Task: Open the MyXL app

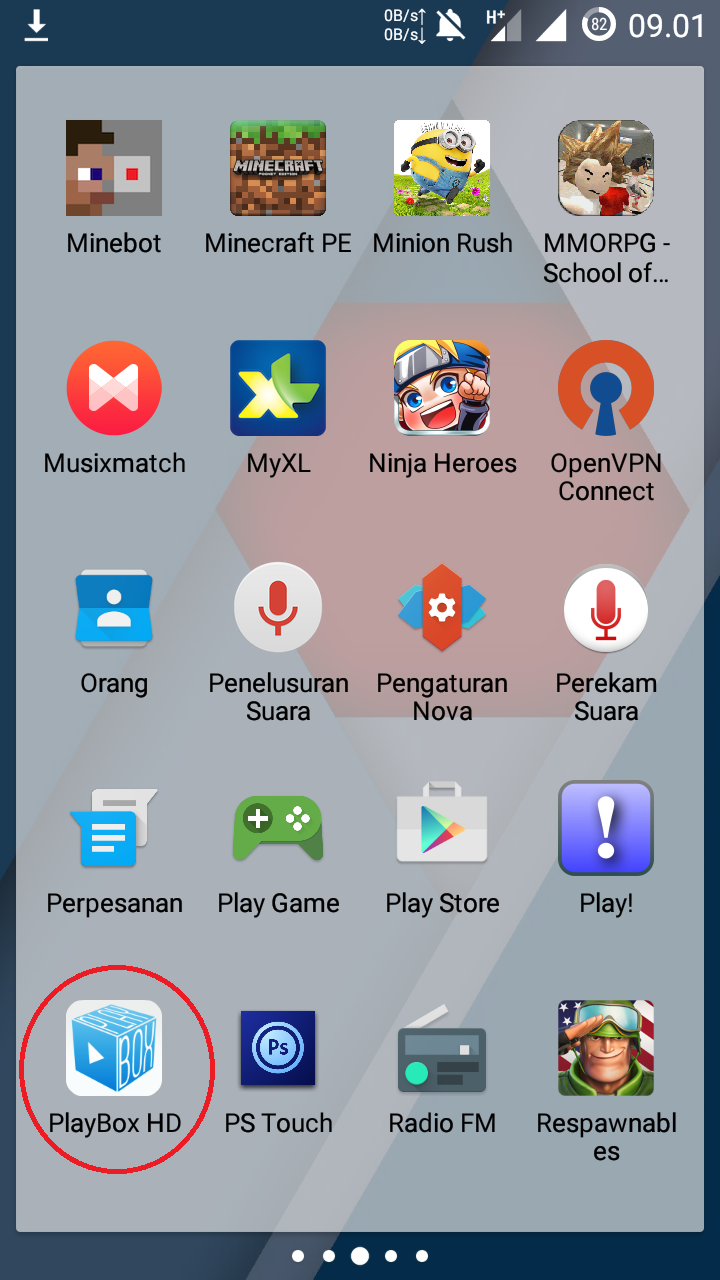Action: [x=278, y=388]
